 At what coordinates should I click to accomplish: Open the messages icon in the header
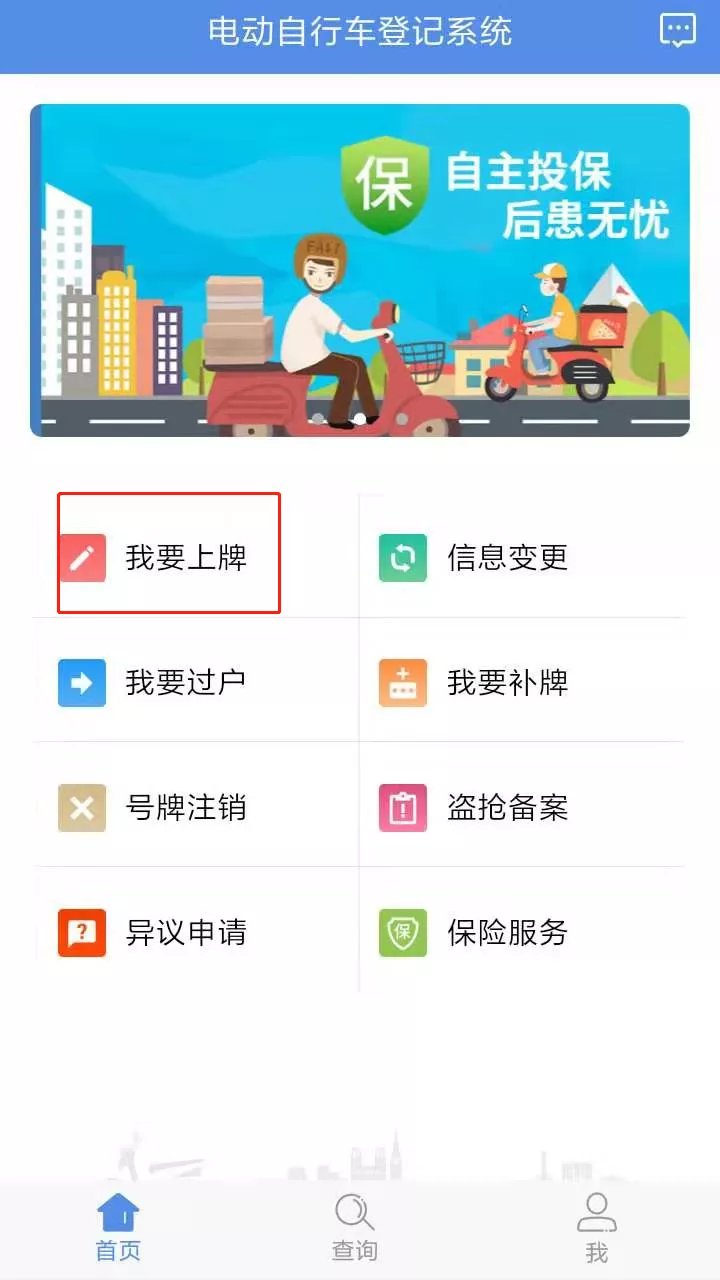pos(678,31)
